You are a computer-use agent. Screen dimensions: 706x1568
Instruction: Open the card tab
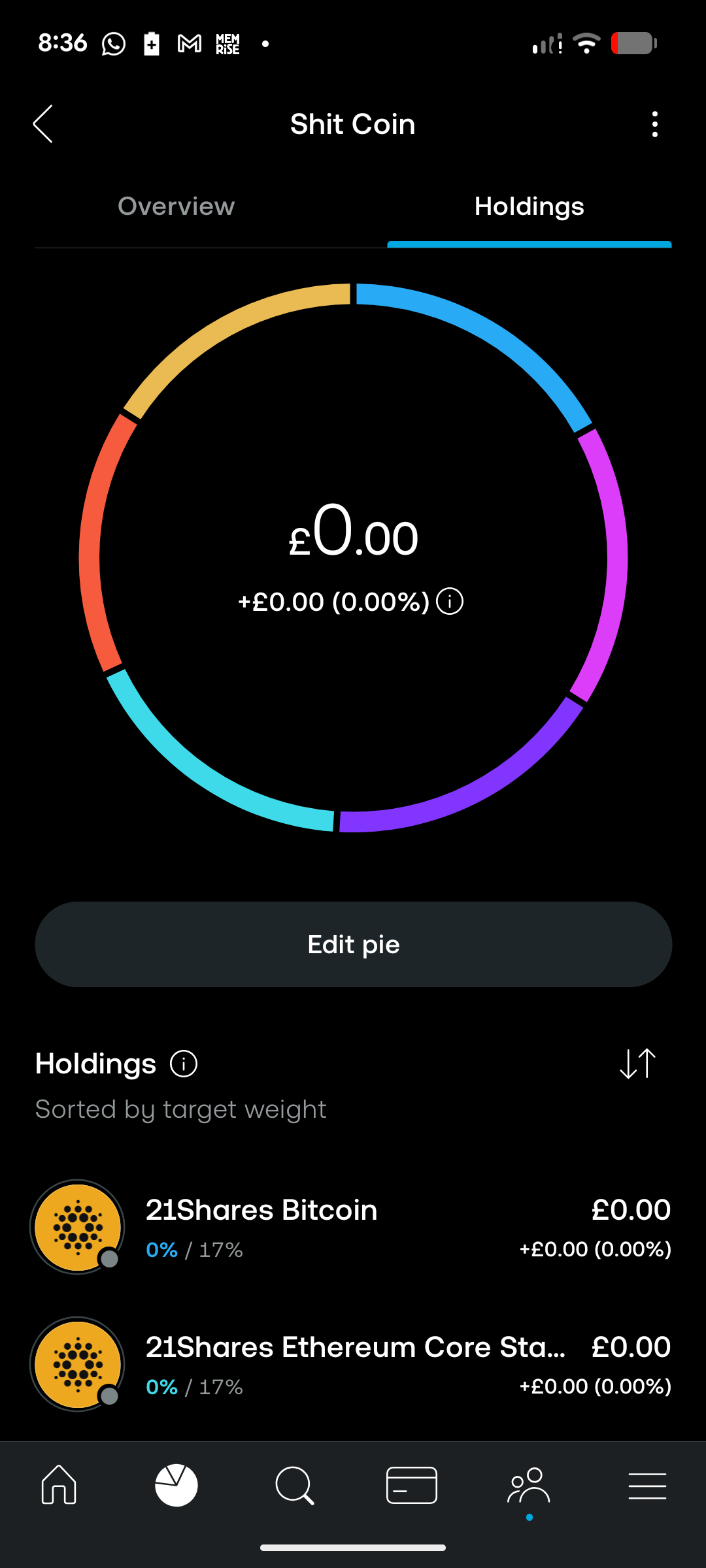click(412, 1485)
